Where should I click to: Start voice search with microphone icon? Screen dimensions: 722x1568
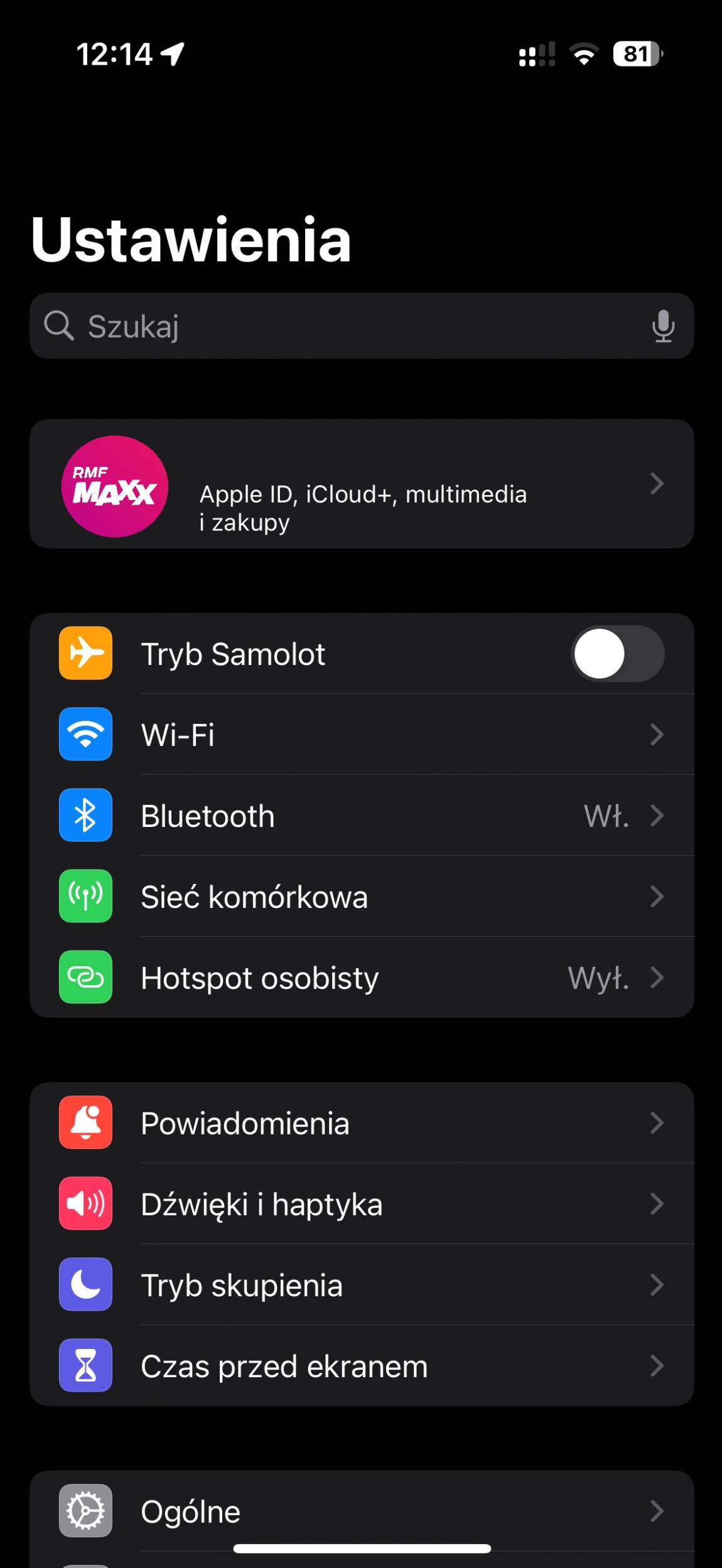[664, 326]
